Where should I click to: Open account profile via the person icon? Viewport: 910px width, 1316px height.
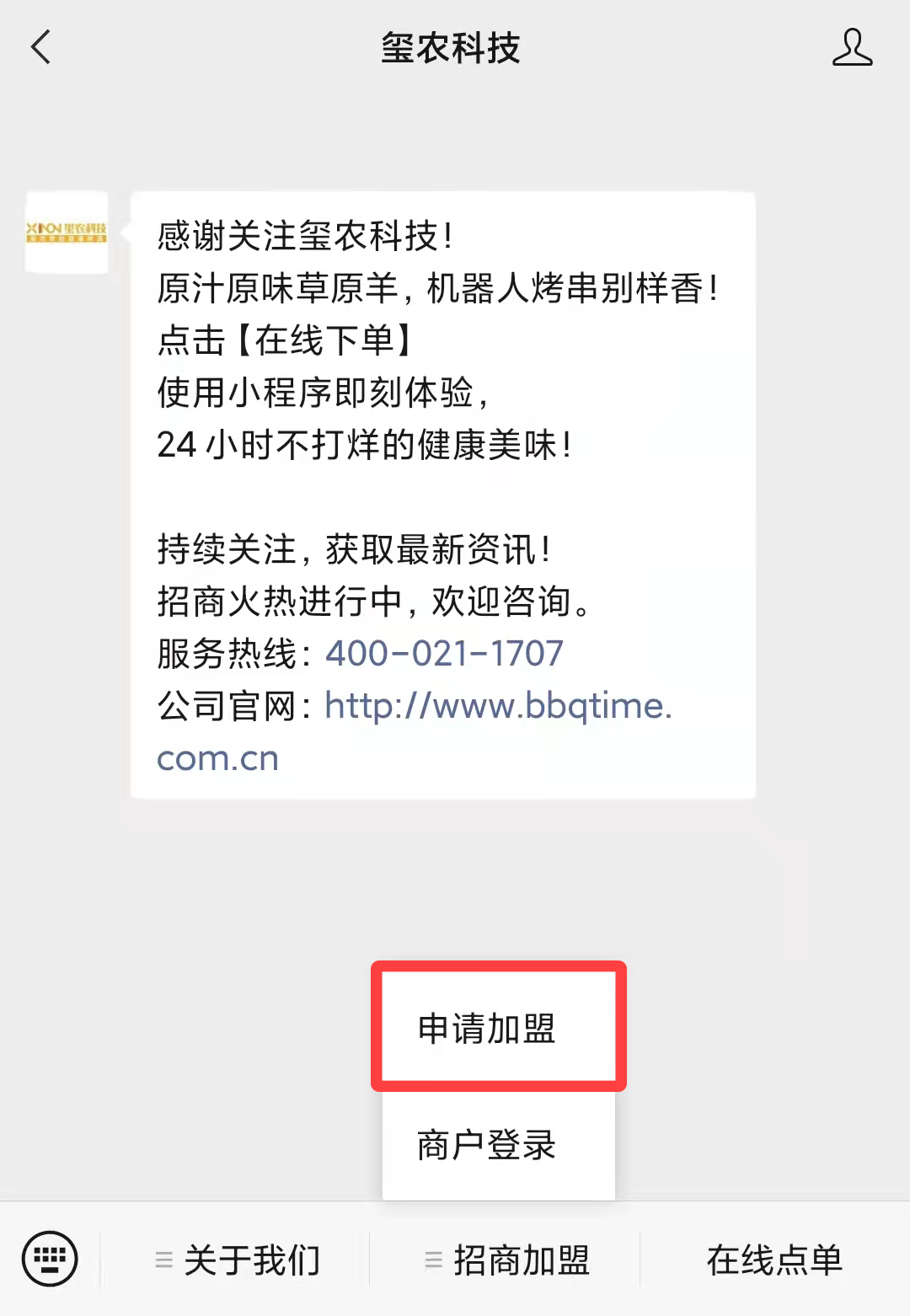[x=853, y=49]
